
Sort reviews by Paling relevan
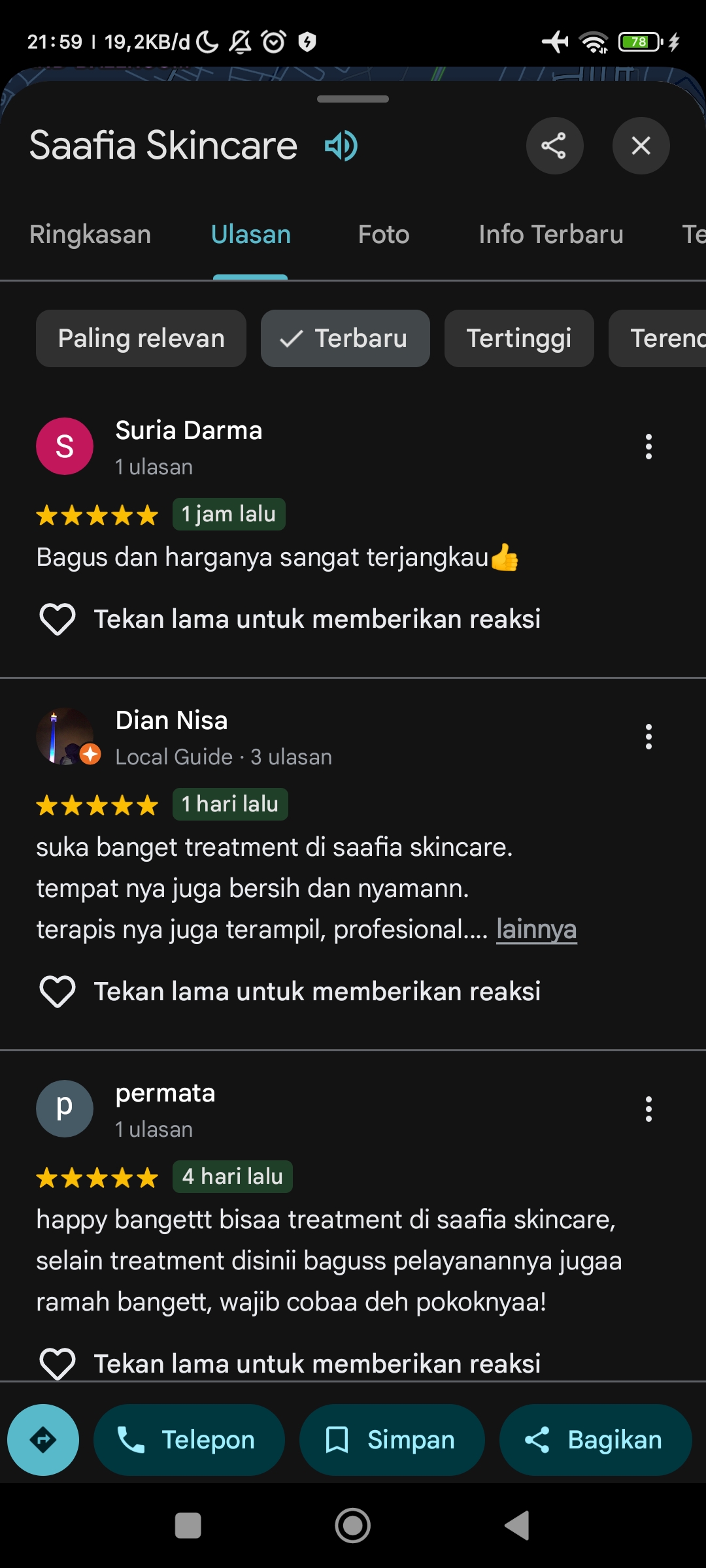[141, 338]
